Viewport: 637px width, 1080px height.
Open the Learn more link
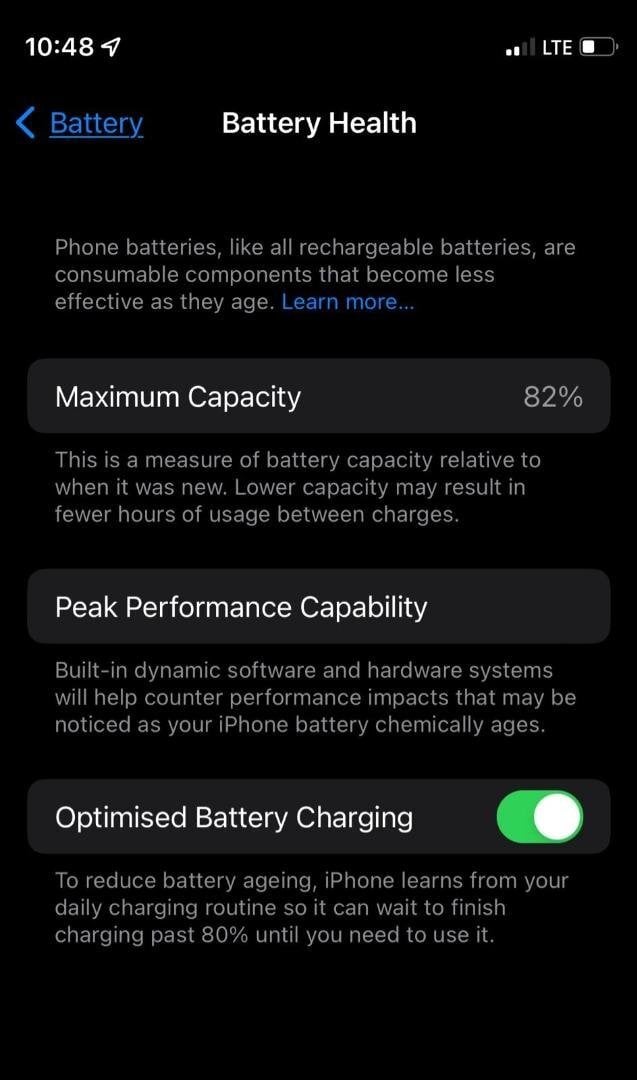point(348,302)
